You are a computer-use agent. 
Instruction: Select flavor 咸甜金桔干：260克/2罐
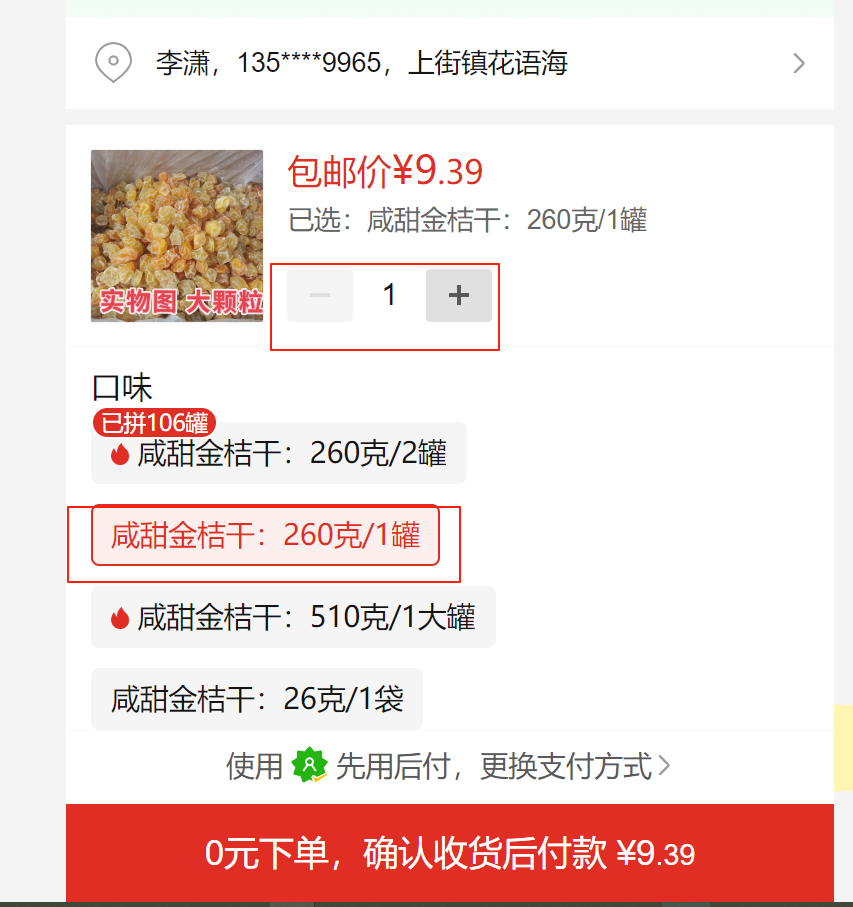[x=279, y=454]
